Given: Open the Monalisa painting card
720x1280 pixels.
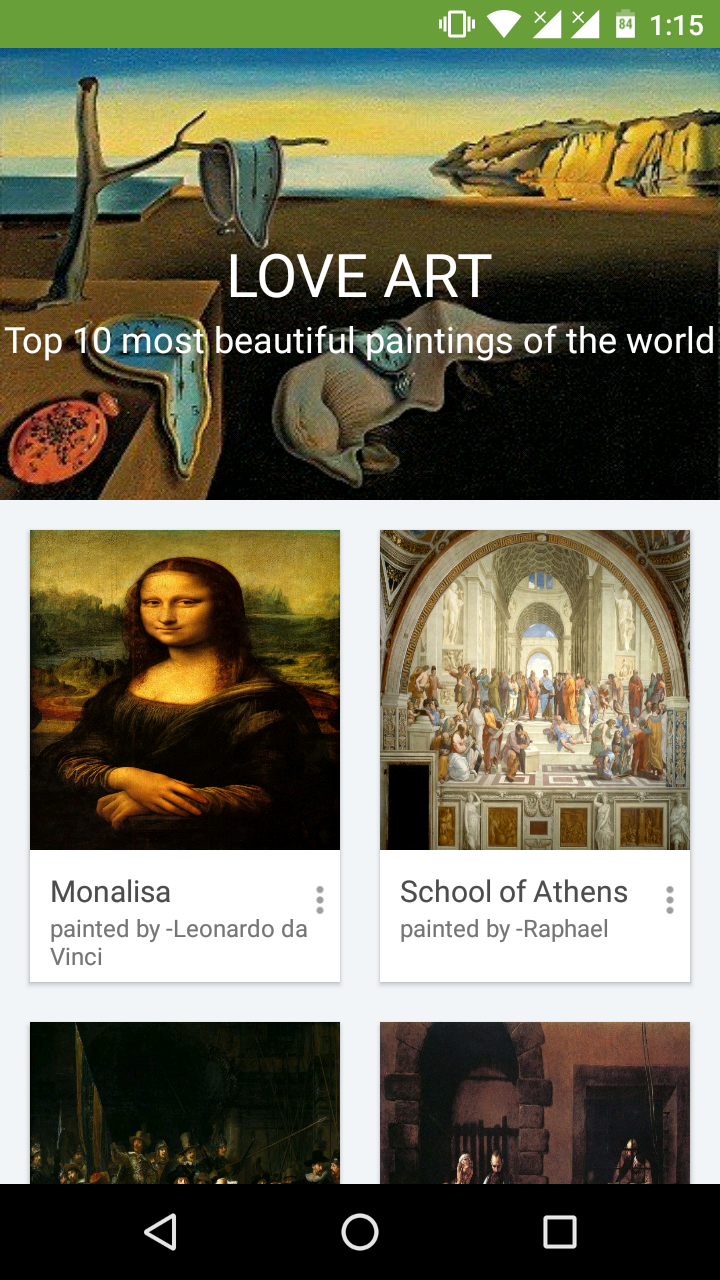Looking at the screenshot, I should point(185,690).
